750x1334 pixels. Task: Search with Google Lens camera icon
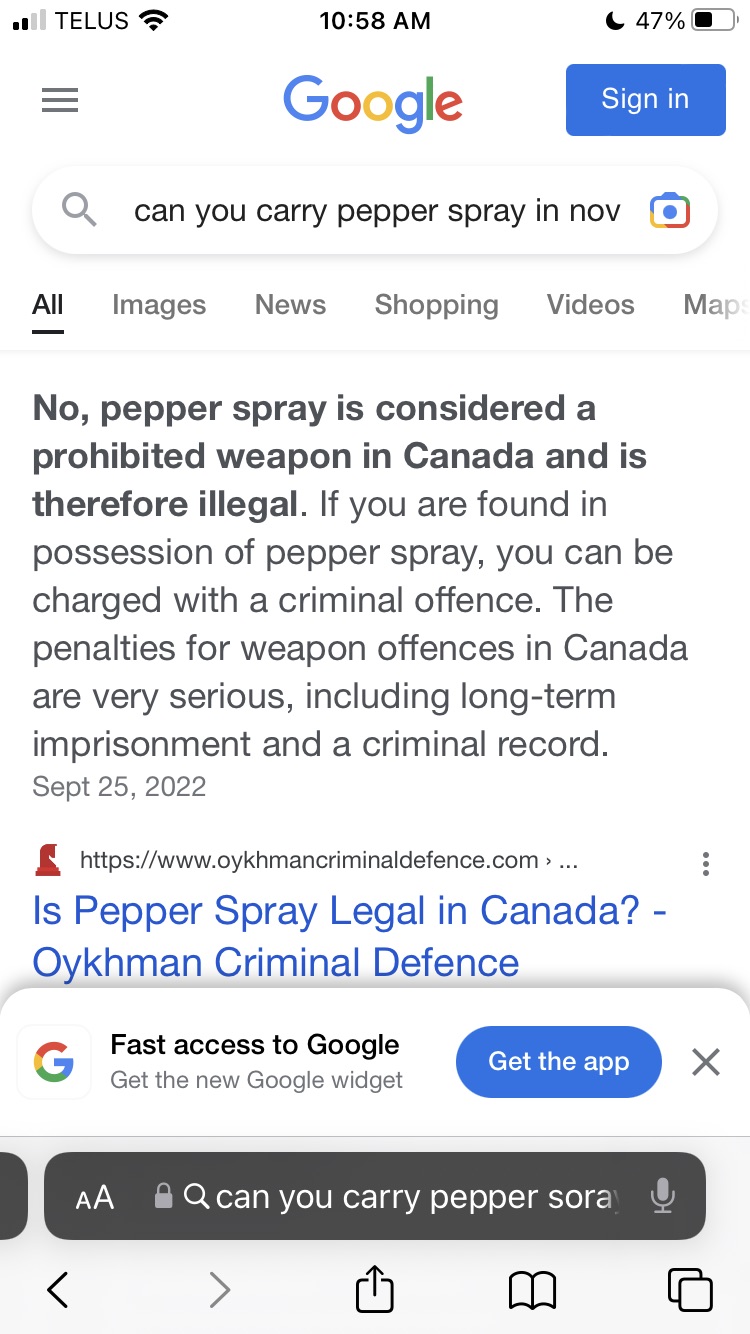(669, 211)
